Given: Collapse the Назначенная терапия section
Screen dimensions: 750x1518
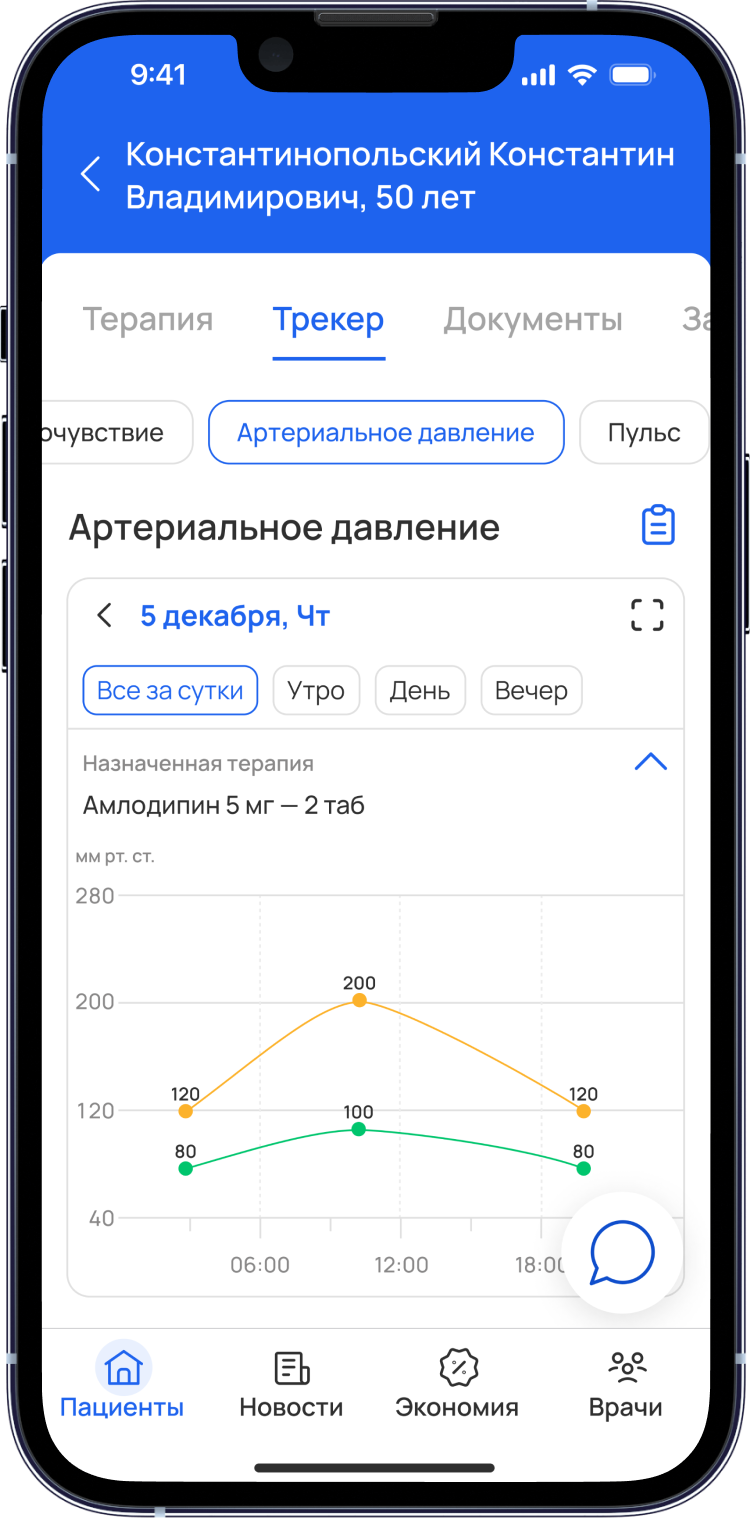Looking at the screenshot, I should coord(651,763).
